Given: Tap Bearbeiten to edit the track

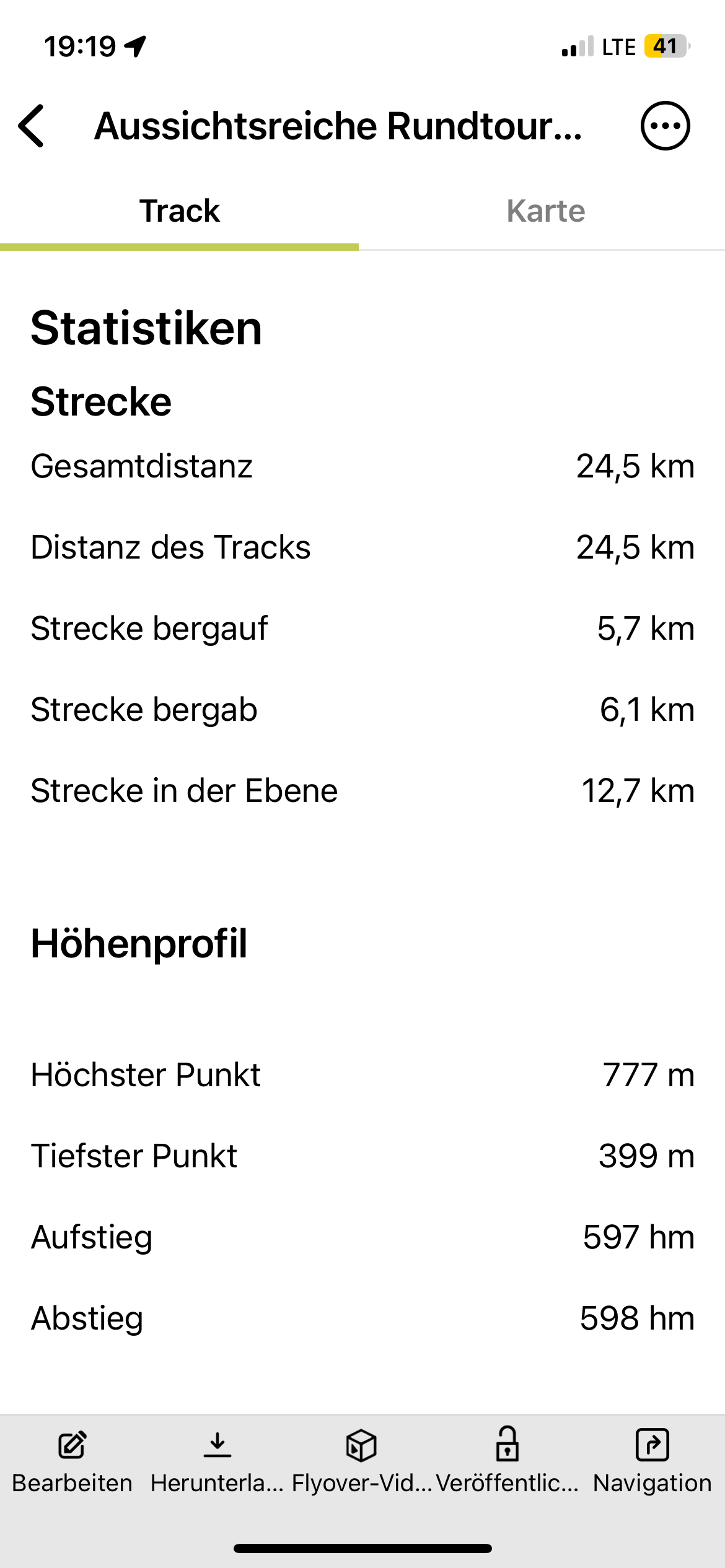Looking at the screenshot, I should (x=72, y=1461).
